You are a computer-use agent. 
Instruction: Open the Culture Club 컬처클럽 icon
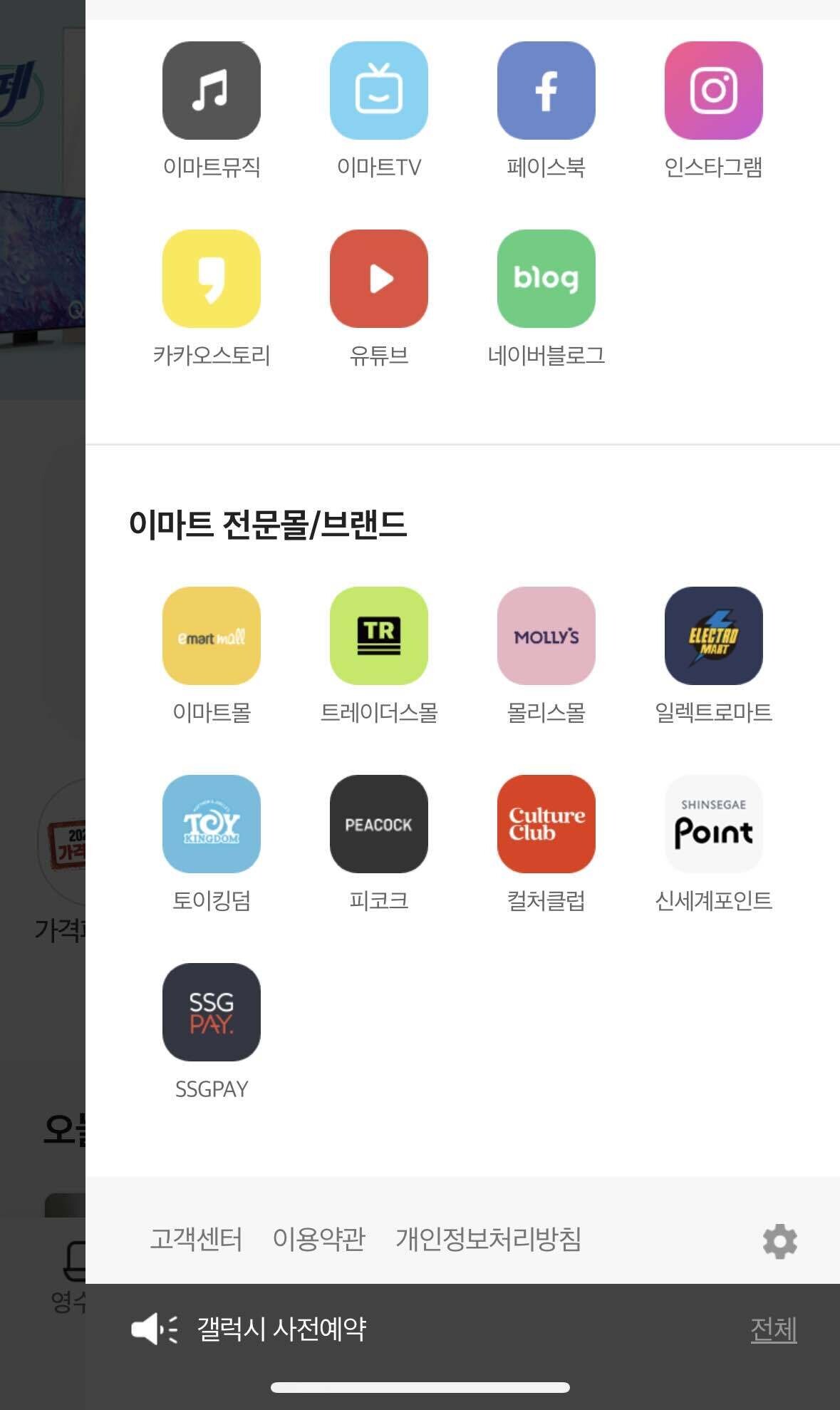pyautogui.click(x=546, y=825)
